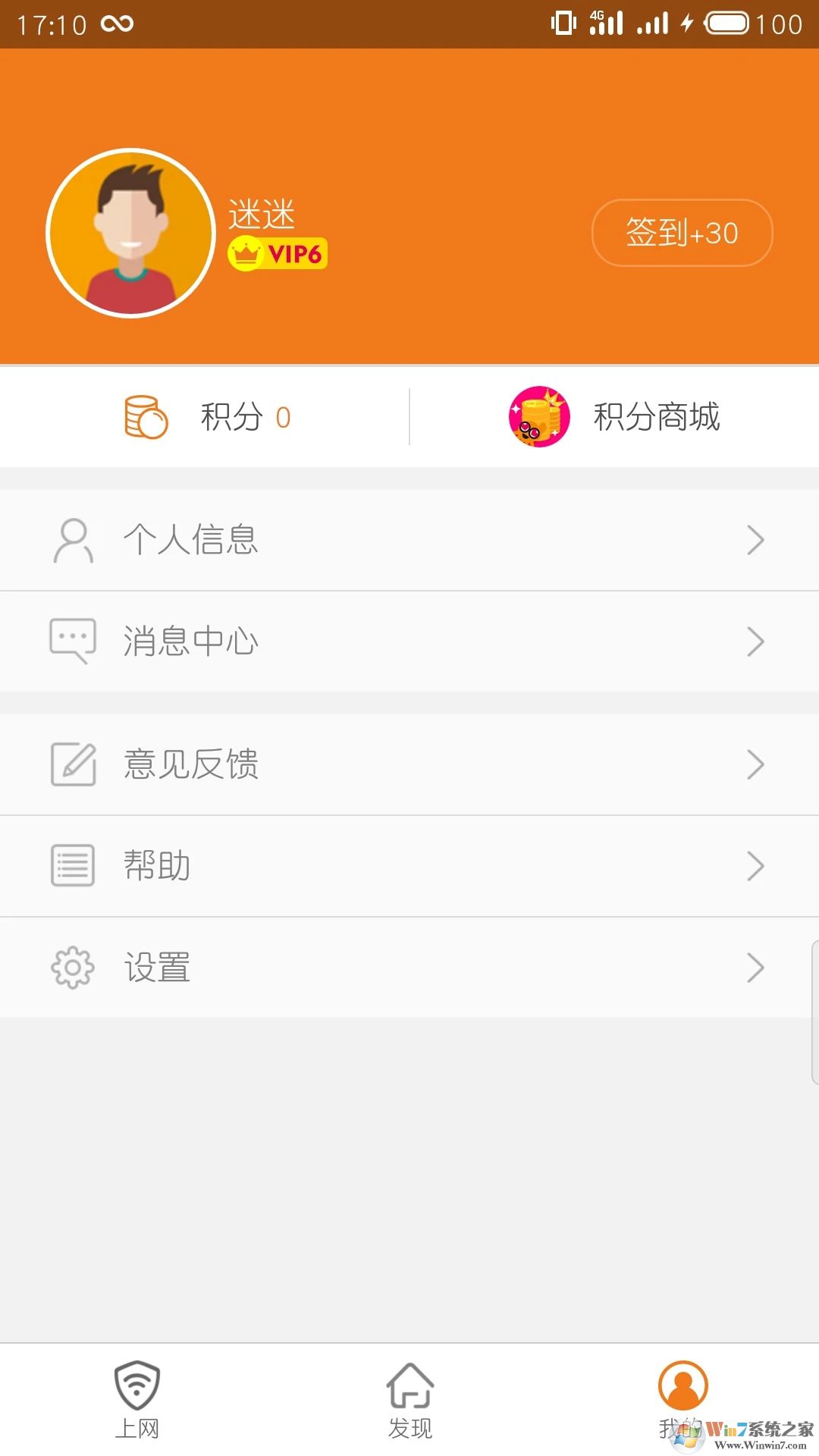Tap the 意见反馈 pencil icon
This screenshot has width=819, height=1456.
point(72,764)
